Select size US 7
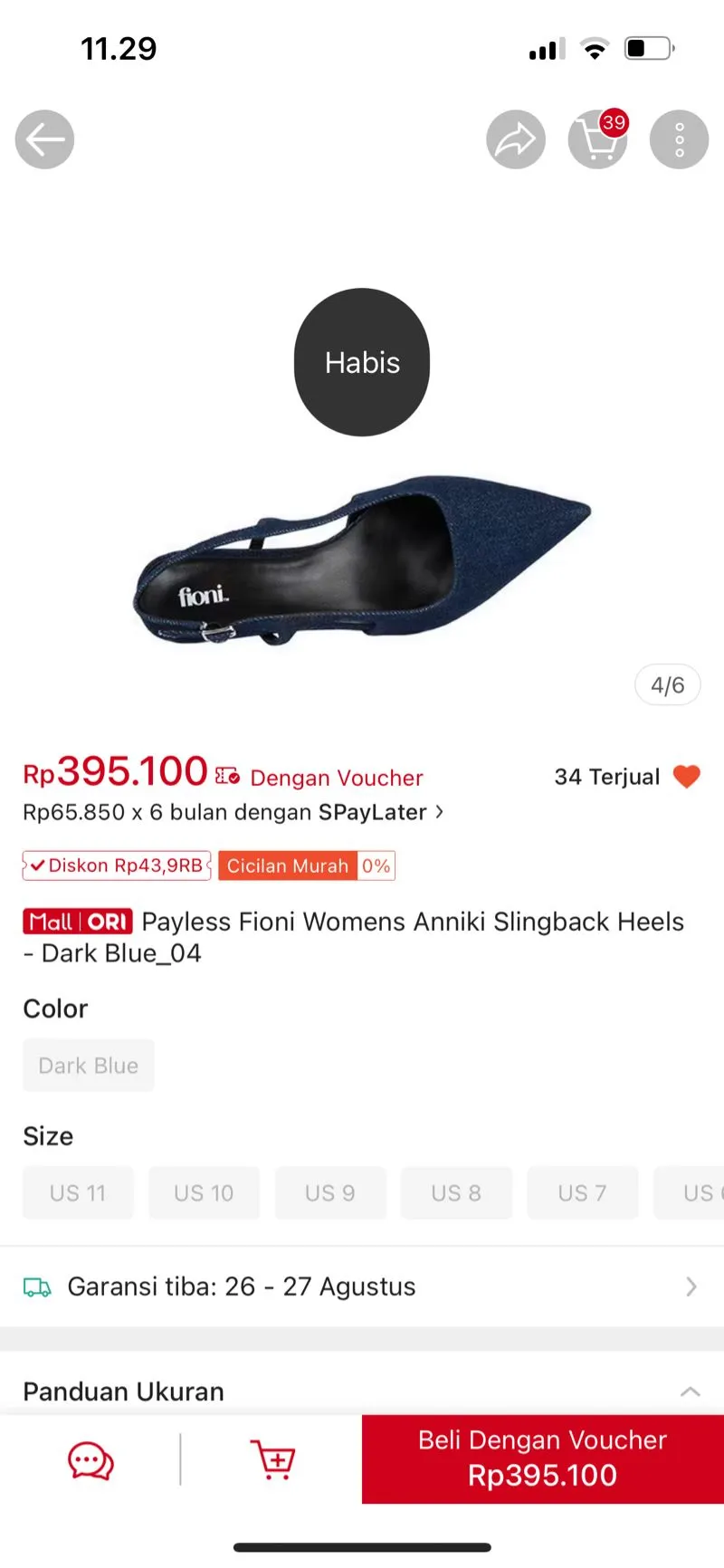 (x=582, y=1193)
